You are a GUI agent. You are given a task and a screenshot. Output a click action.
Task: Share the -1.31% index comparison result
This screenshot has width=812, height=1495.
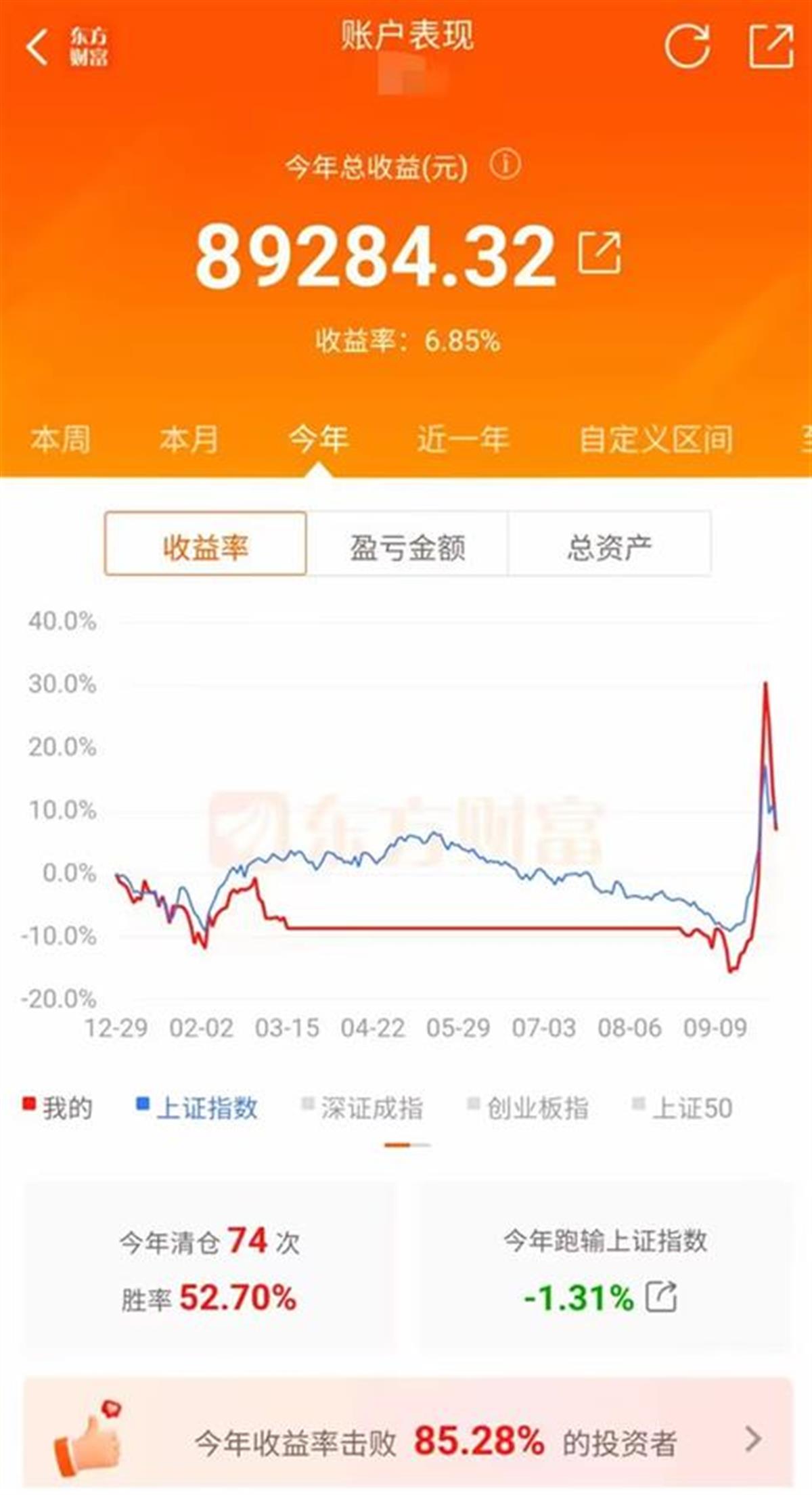662,1297
